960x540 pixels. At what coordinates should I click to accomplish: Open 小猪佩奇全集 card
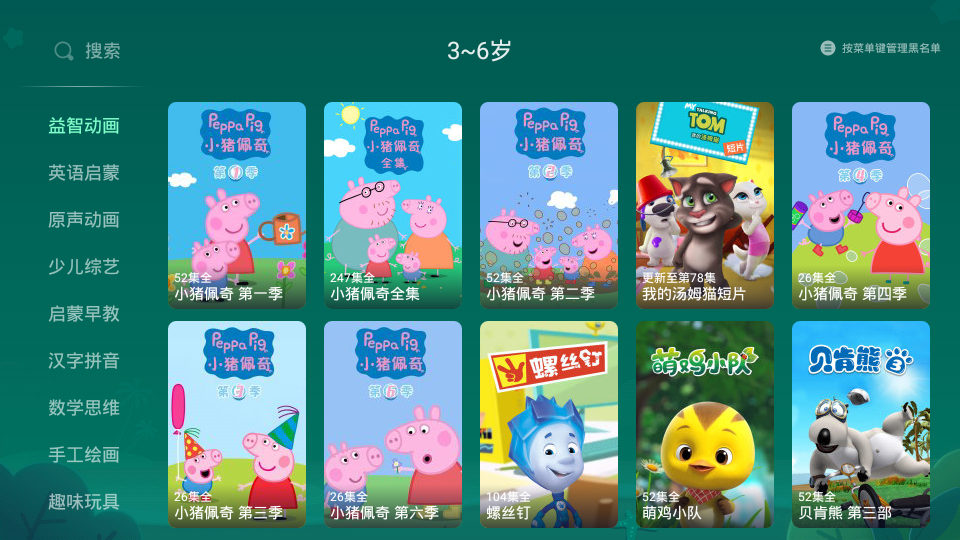pyautogui.click(x=393, y=205)
